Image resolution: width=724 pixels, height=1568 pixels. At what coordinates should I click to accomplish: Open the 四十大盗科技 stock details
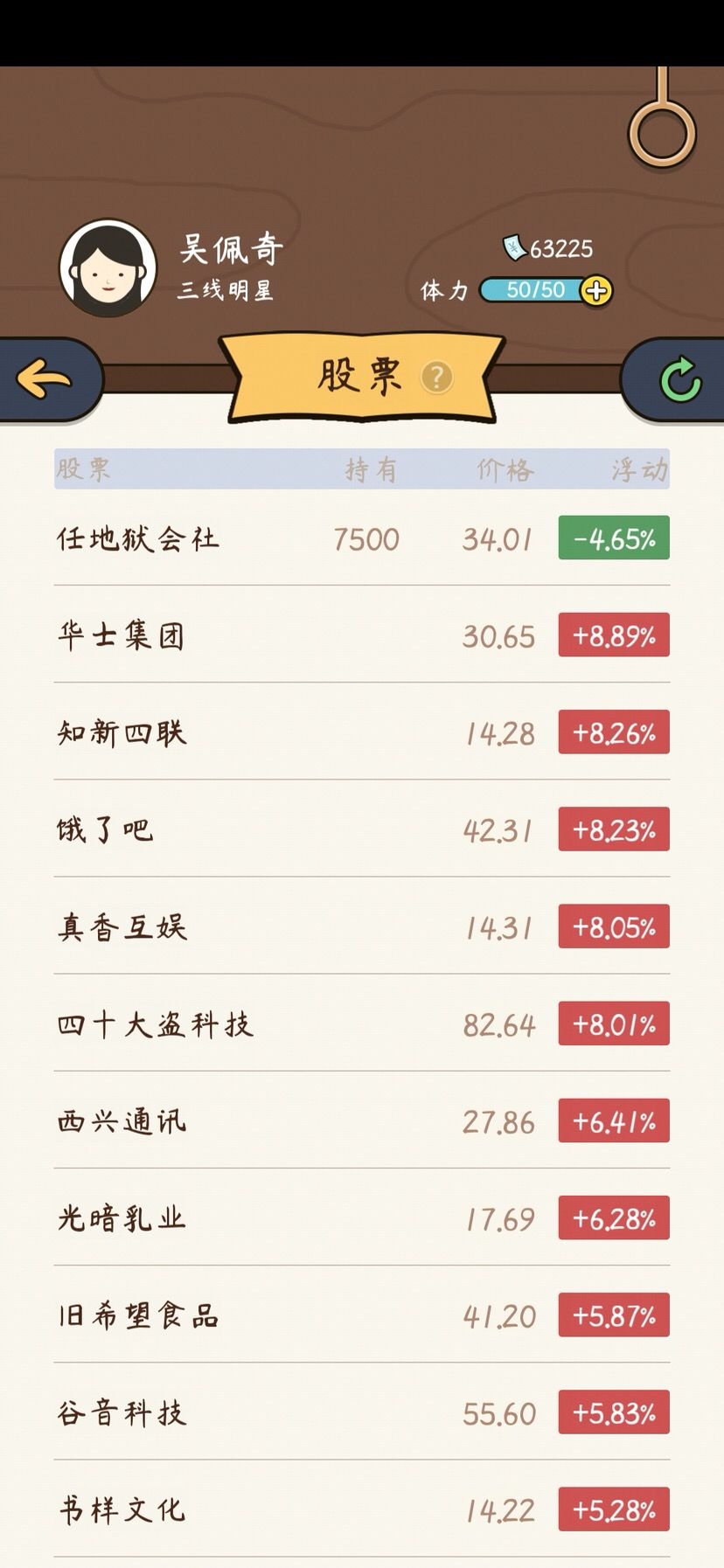[x=153, y=1024]
